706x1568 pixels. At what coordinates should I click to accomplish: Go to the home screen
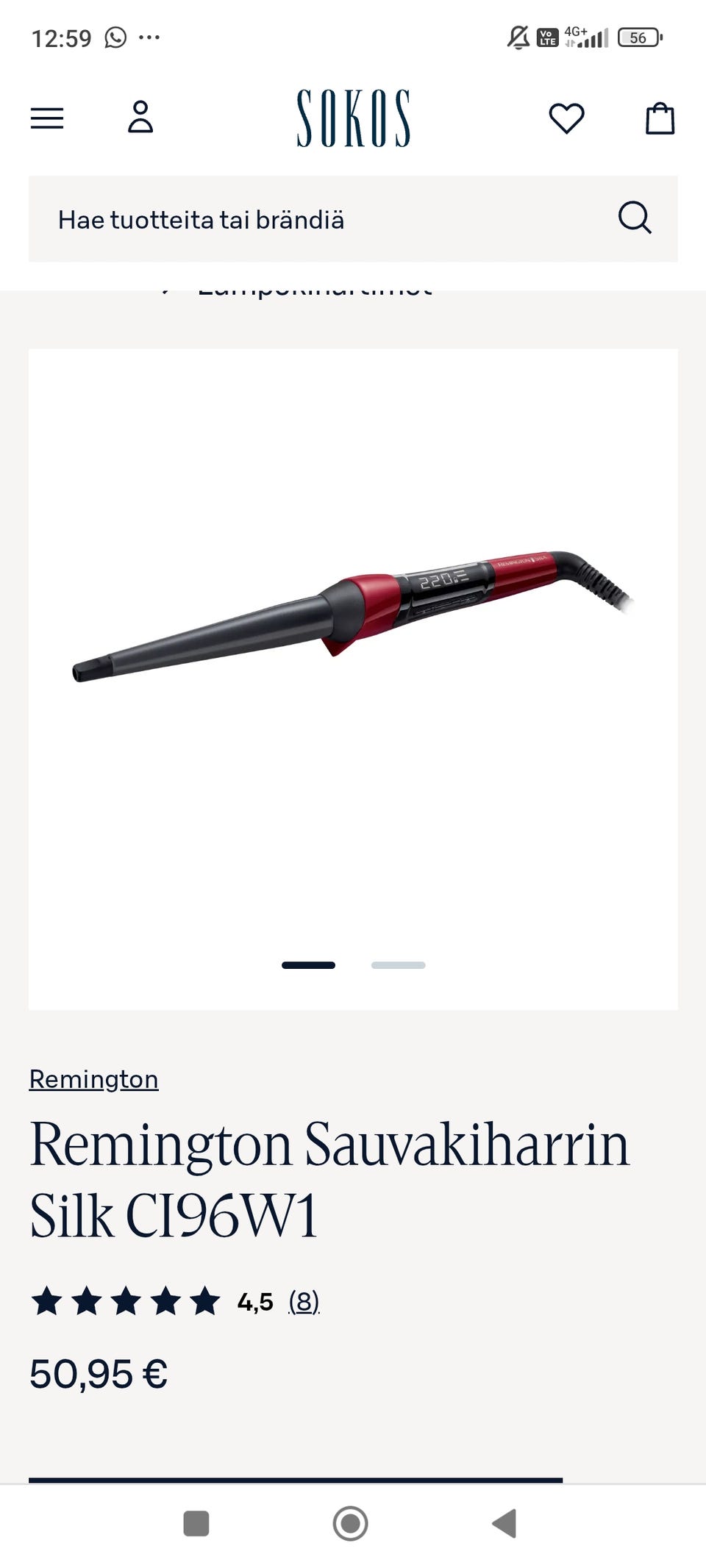[350, 1523]
